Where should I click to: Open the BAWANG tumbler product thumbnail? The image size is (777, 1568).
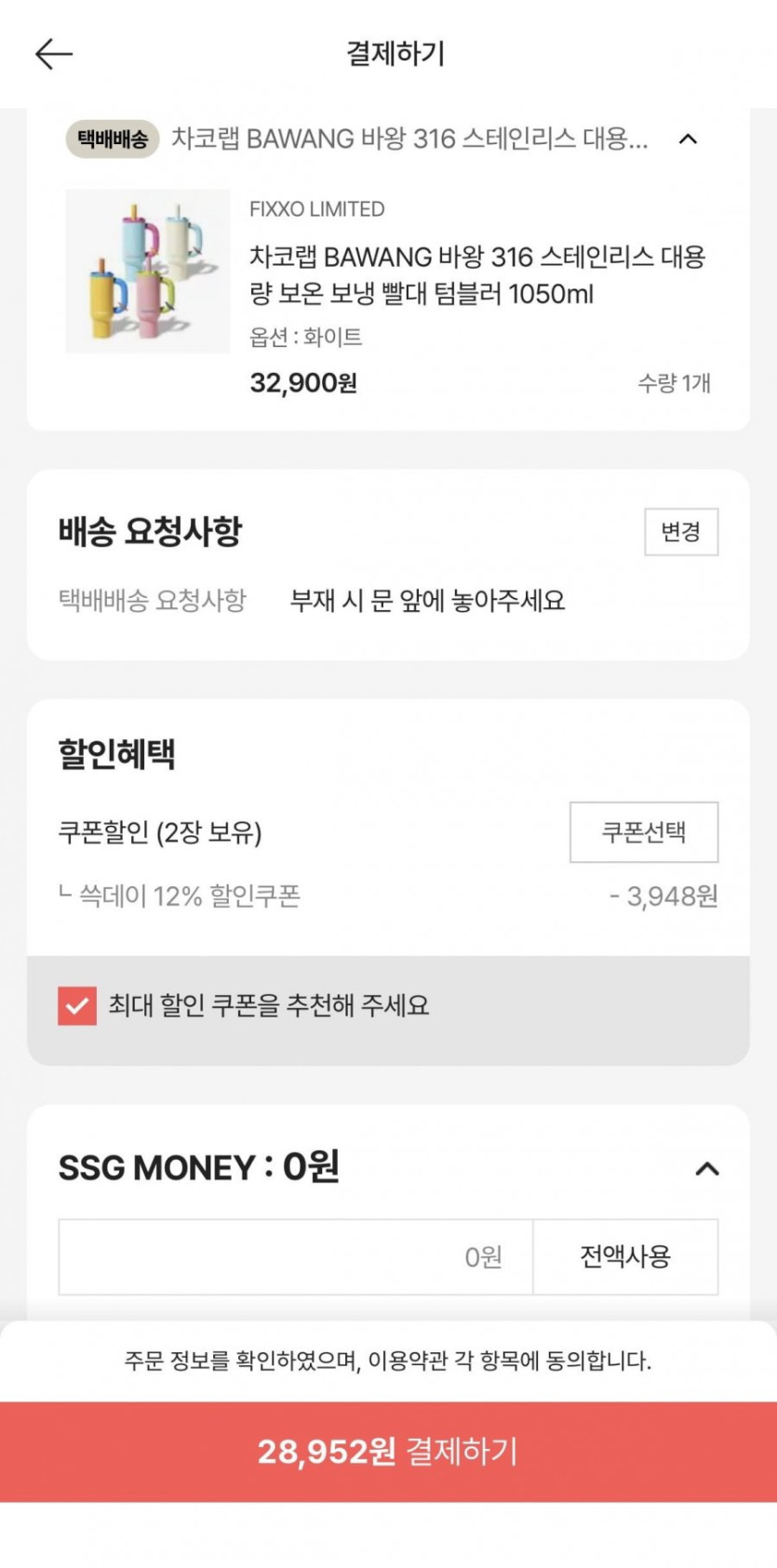(x=147, y=271)
